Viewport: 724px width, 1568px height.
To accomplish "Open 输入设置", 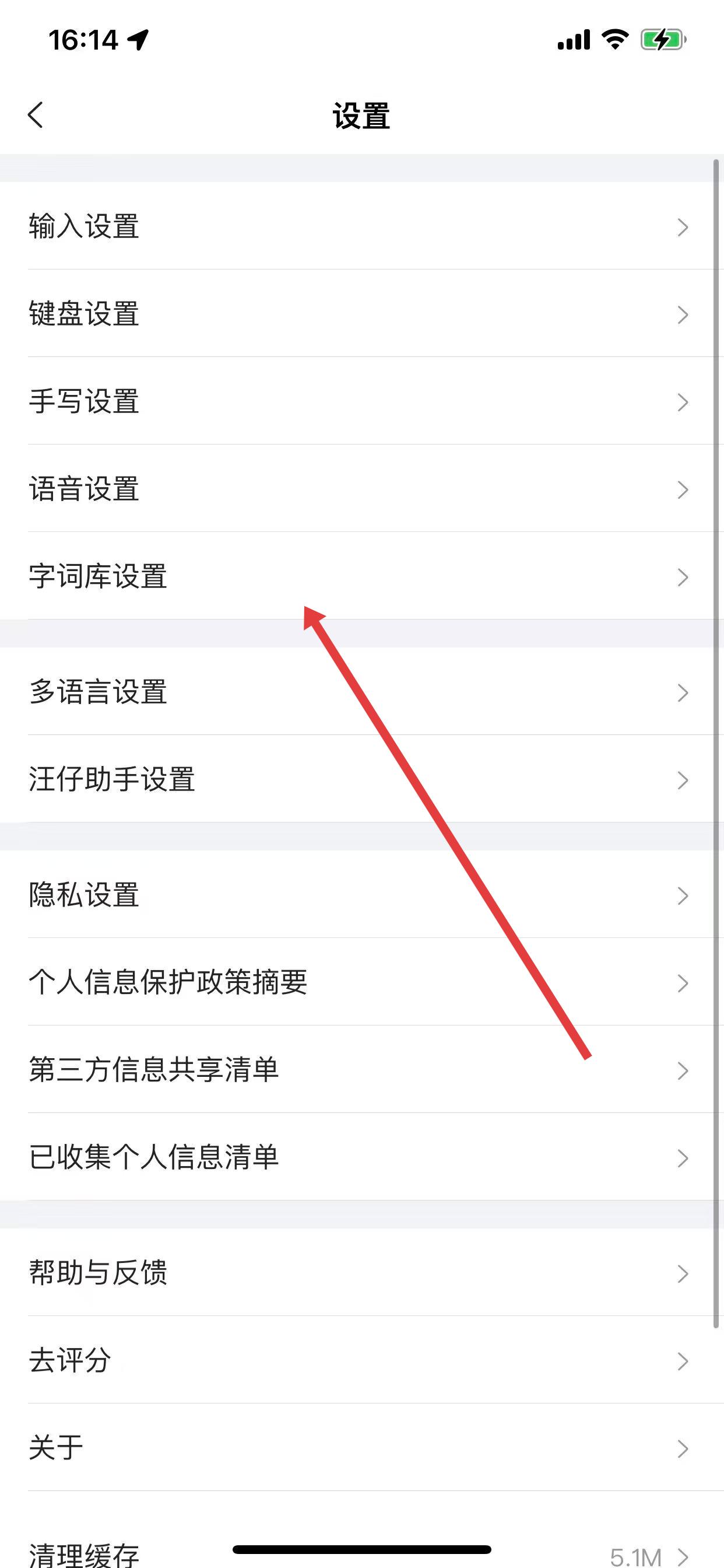I will pyautogui.click(x=359, y=226).
